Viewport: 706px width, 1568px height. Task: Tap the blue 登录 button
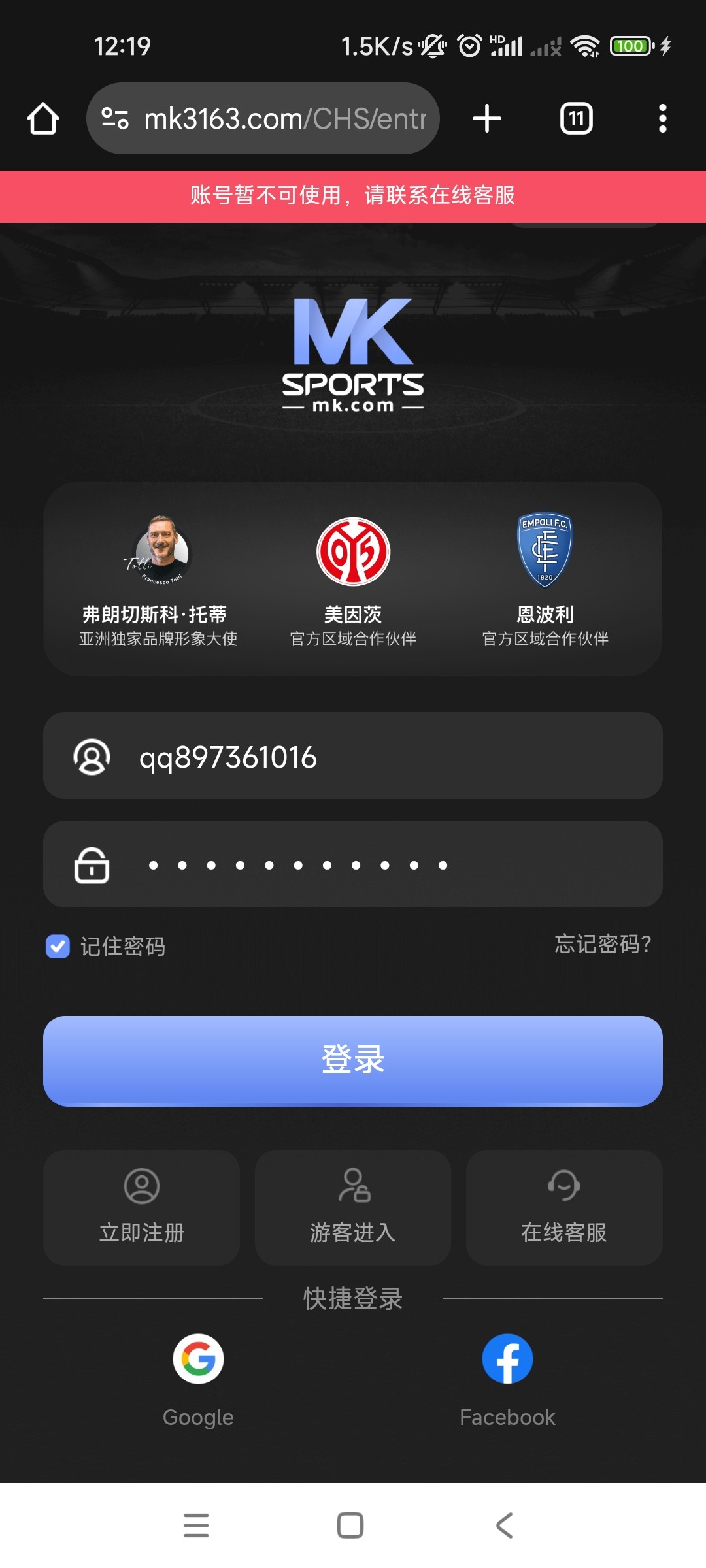(x=353, y=1060)
